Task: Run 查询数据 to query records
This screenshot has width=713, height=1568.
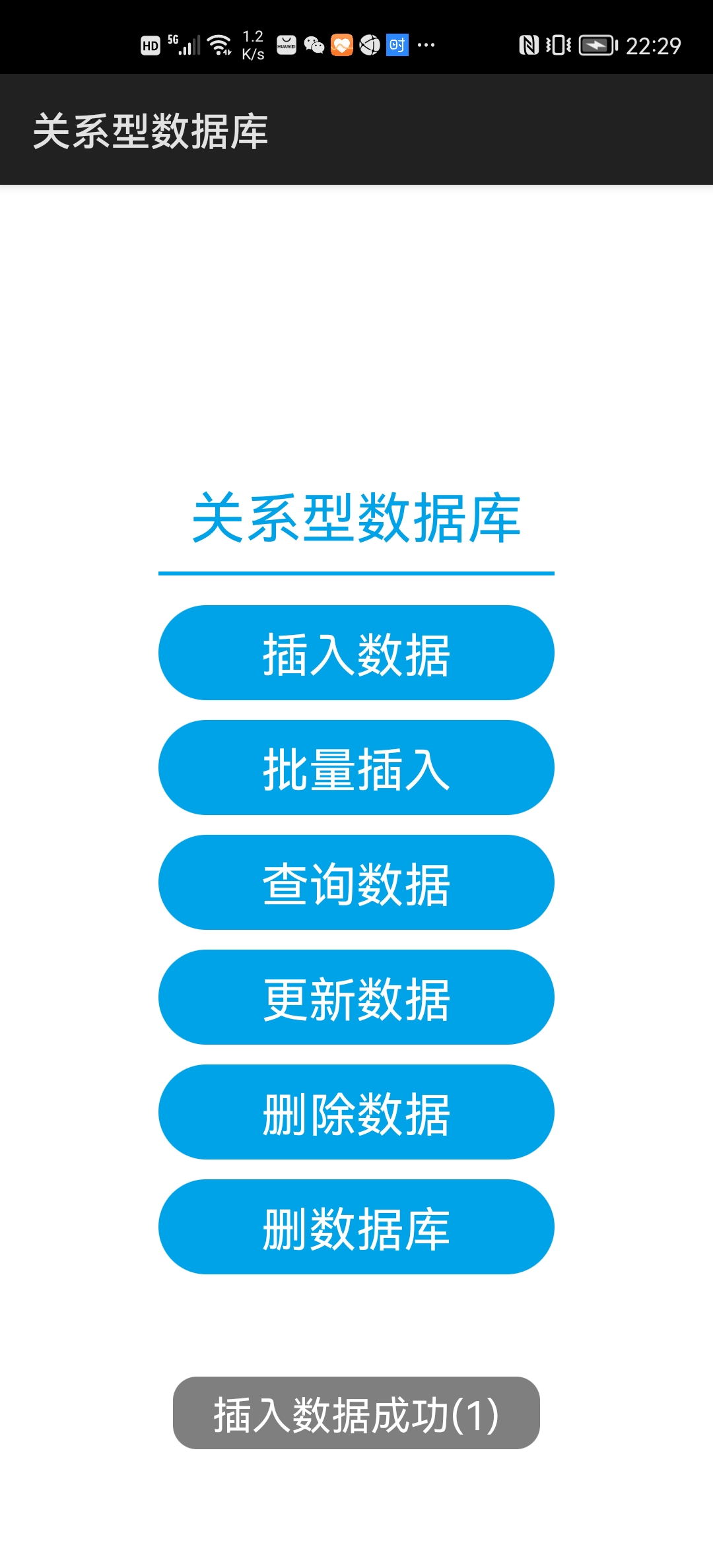Action: coord(356,882)
